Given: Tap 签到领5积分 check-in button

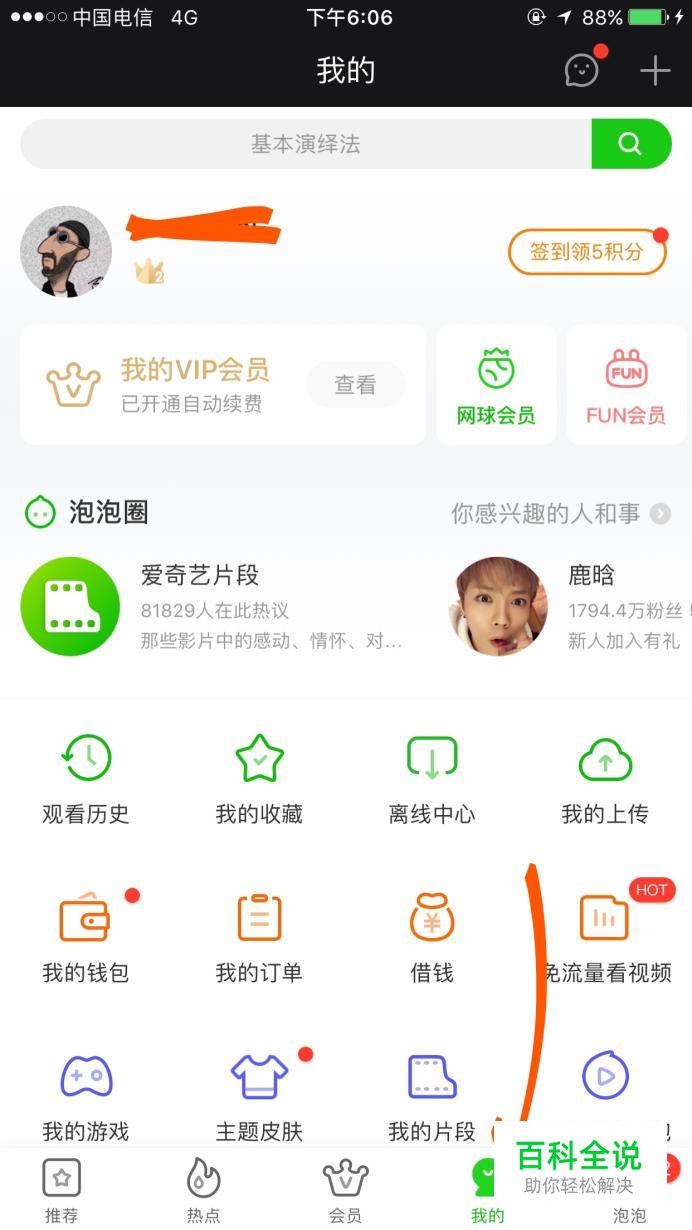Looking at the screenshot, I should tap(587, 252).
